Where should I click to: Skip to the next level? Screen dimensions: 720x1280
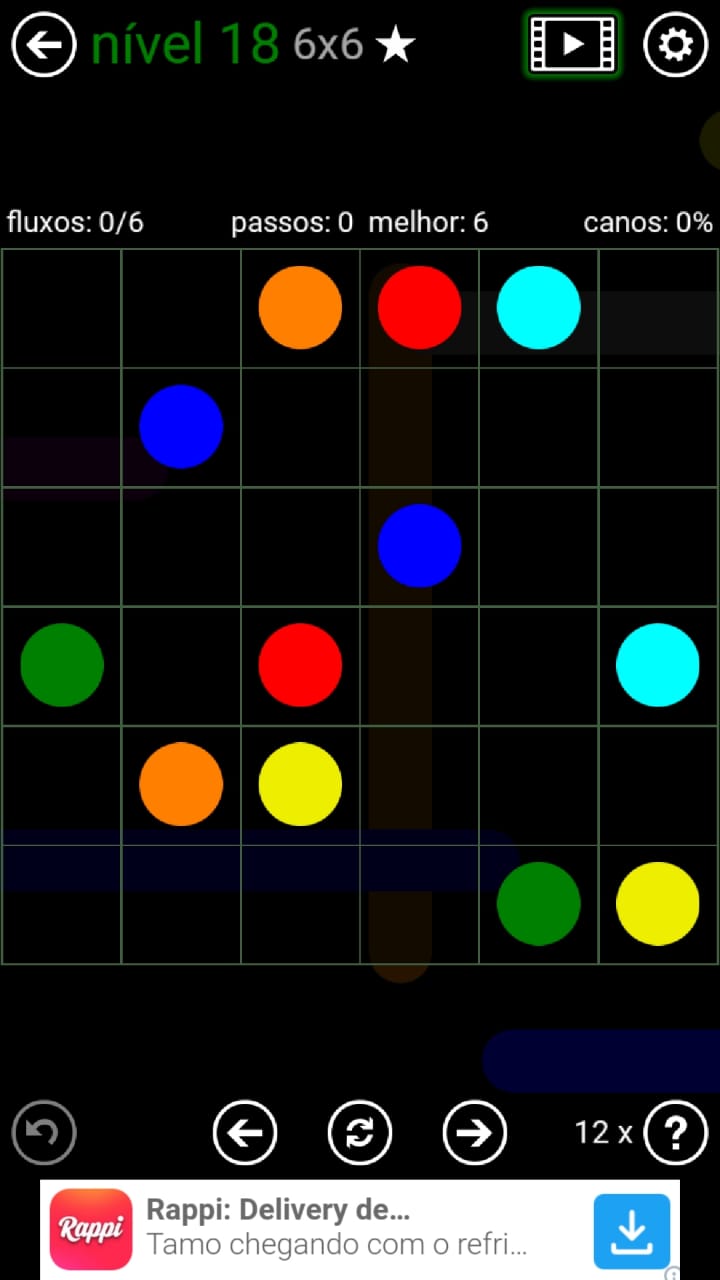click(475, 1133)
